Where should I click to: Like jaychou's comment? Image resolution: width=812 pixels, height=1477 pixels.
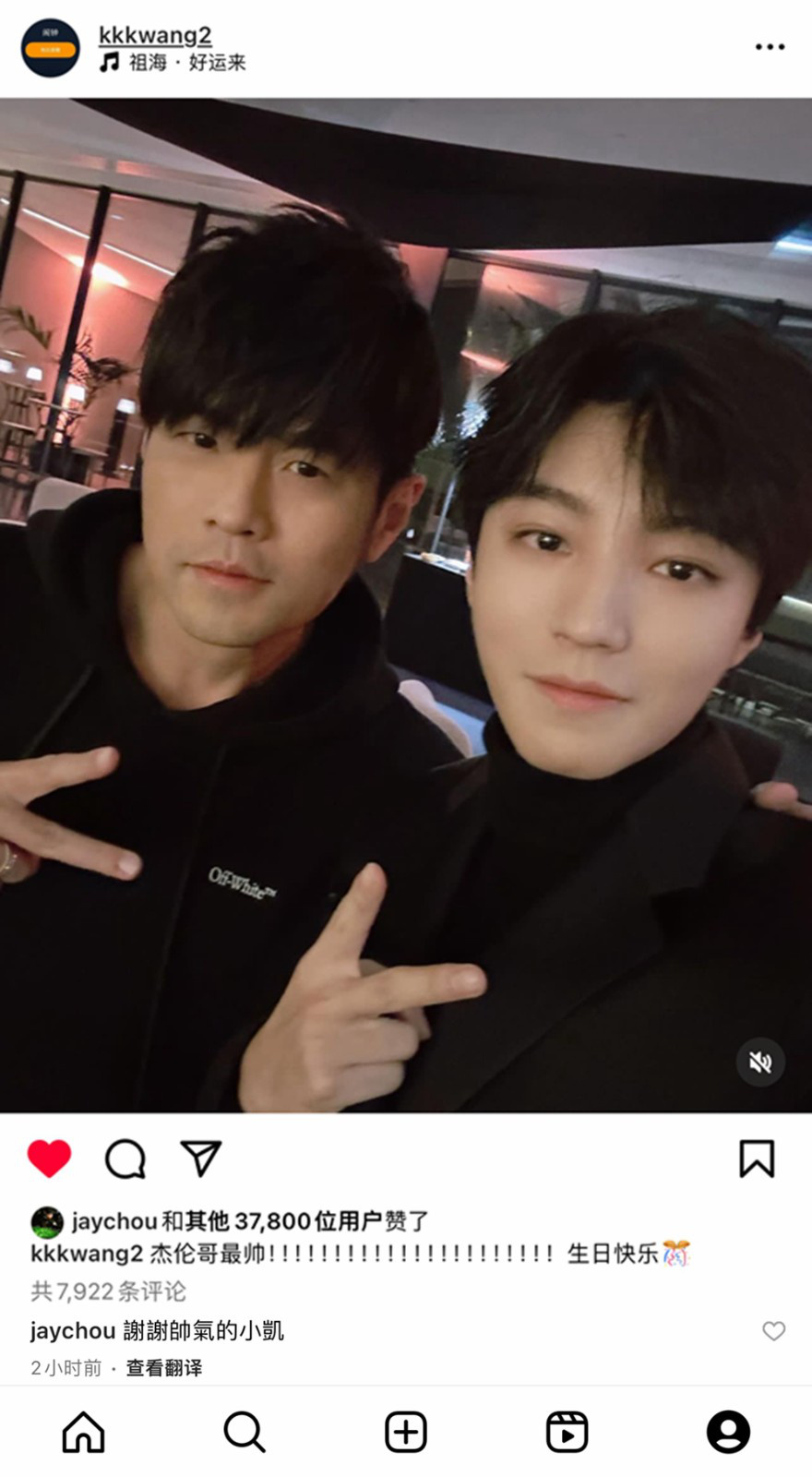pyautogui.click(x=773, y=1330)
